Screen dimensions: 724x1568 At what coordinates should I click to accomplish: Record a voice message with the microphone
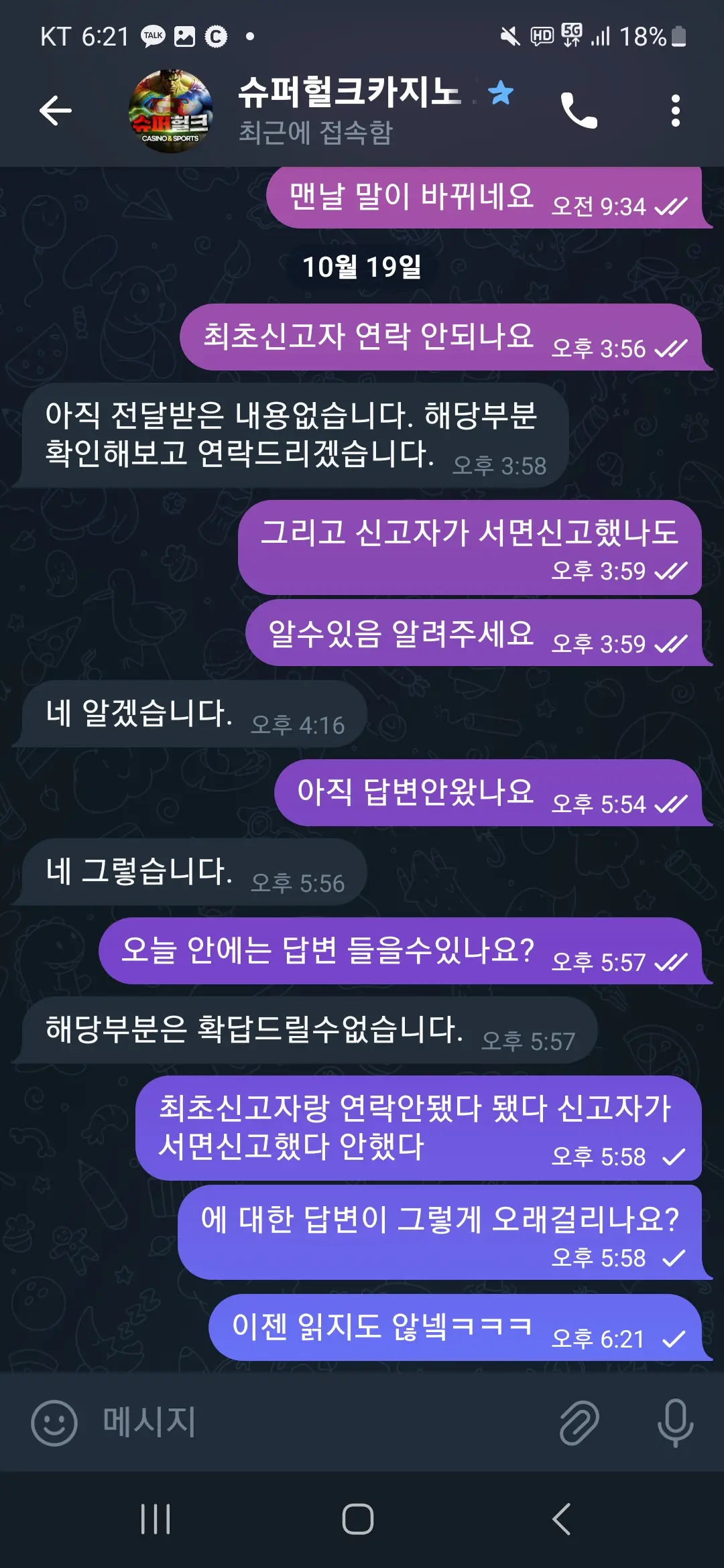click(675, 1423)
